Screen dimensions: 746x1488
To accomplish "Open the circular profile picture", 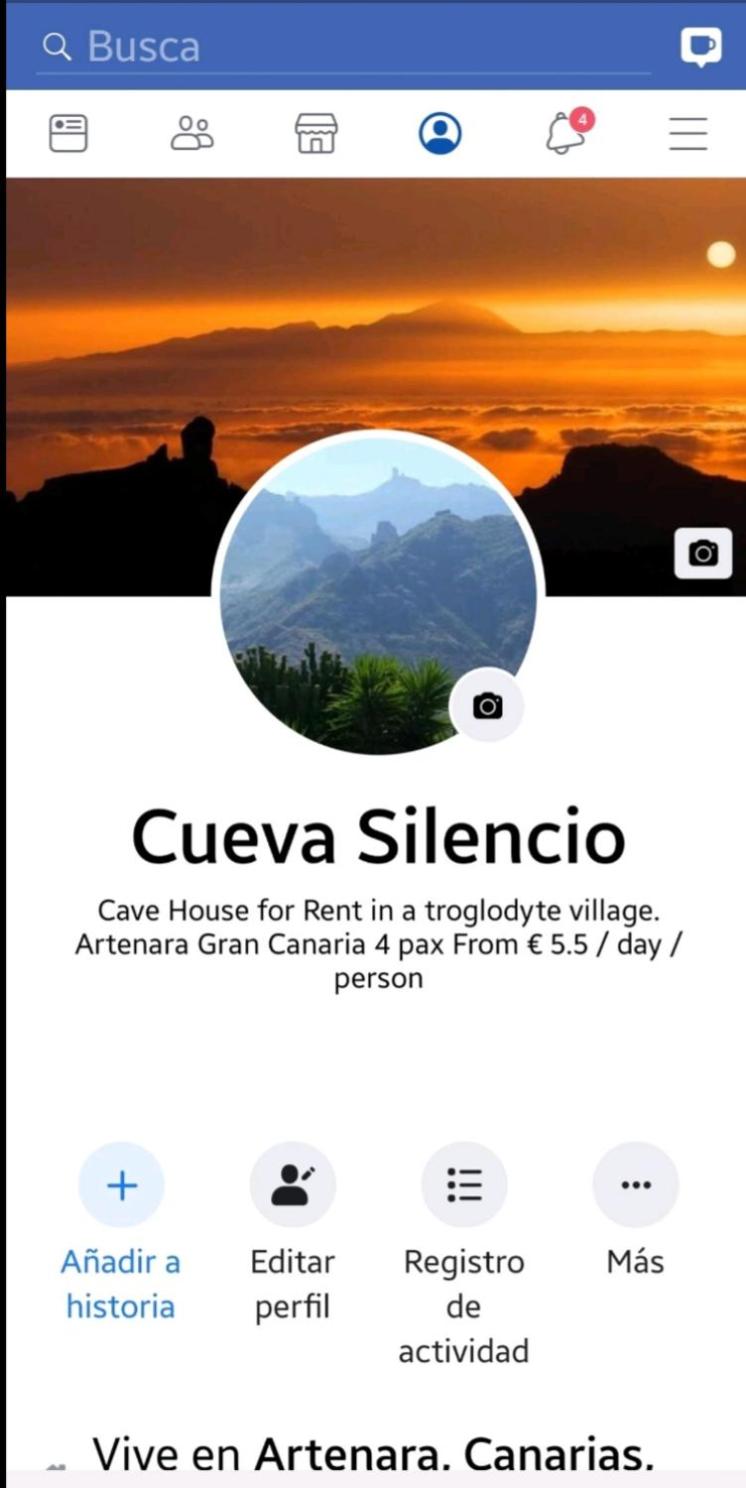I will tap(378, 595).
